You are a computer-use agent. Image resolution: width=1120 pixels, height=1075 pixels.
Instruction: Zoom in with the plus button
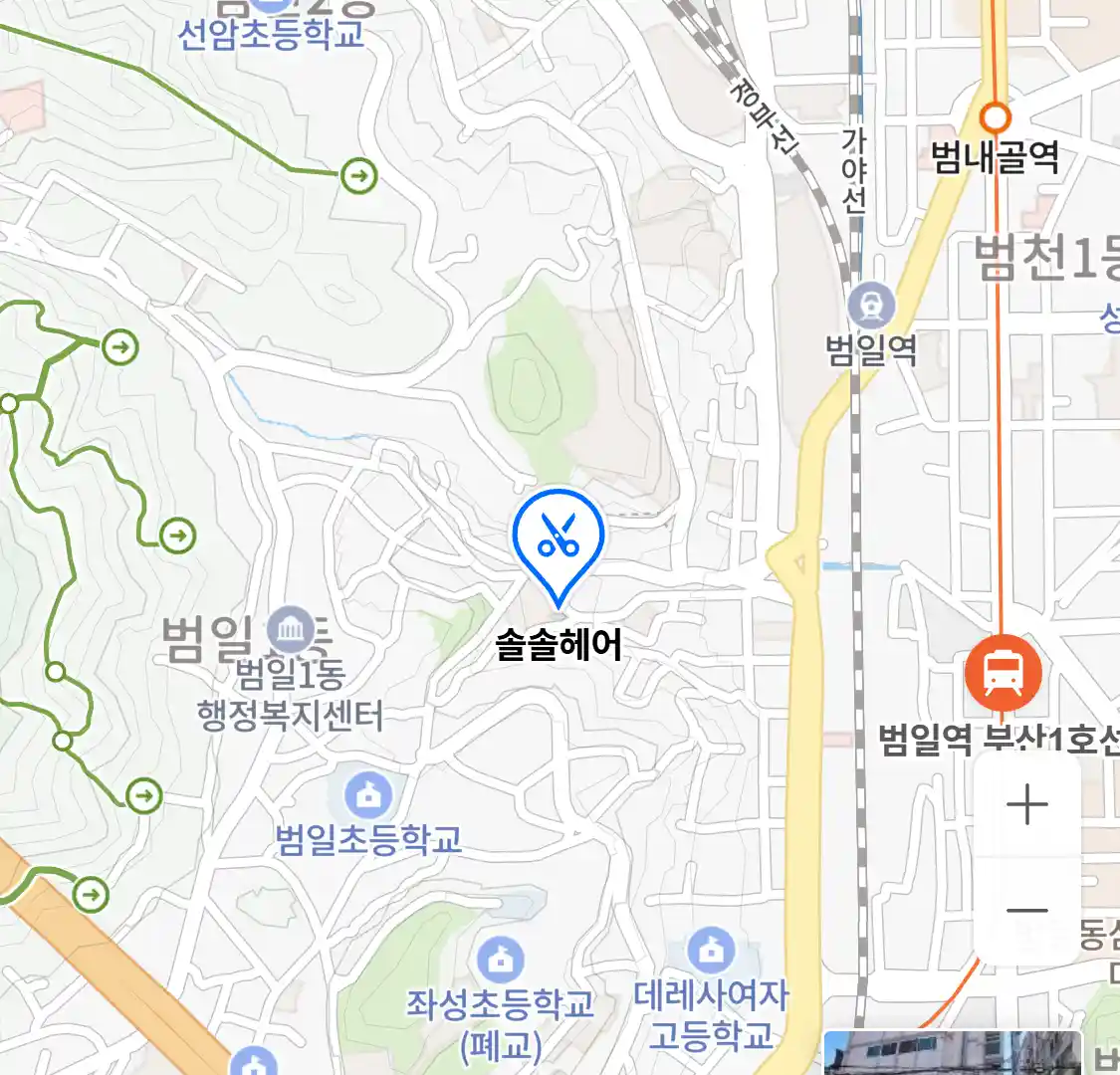tap(1027, 804)
